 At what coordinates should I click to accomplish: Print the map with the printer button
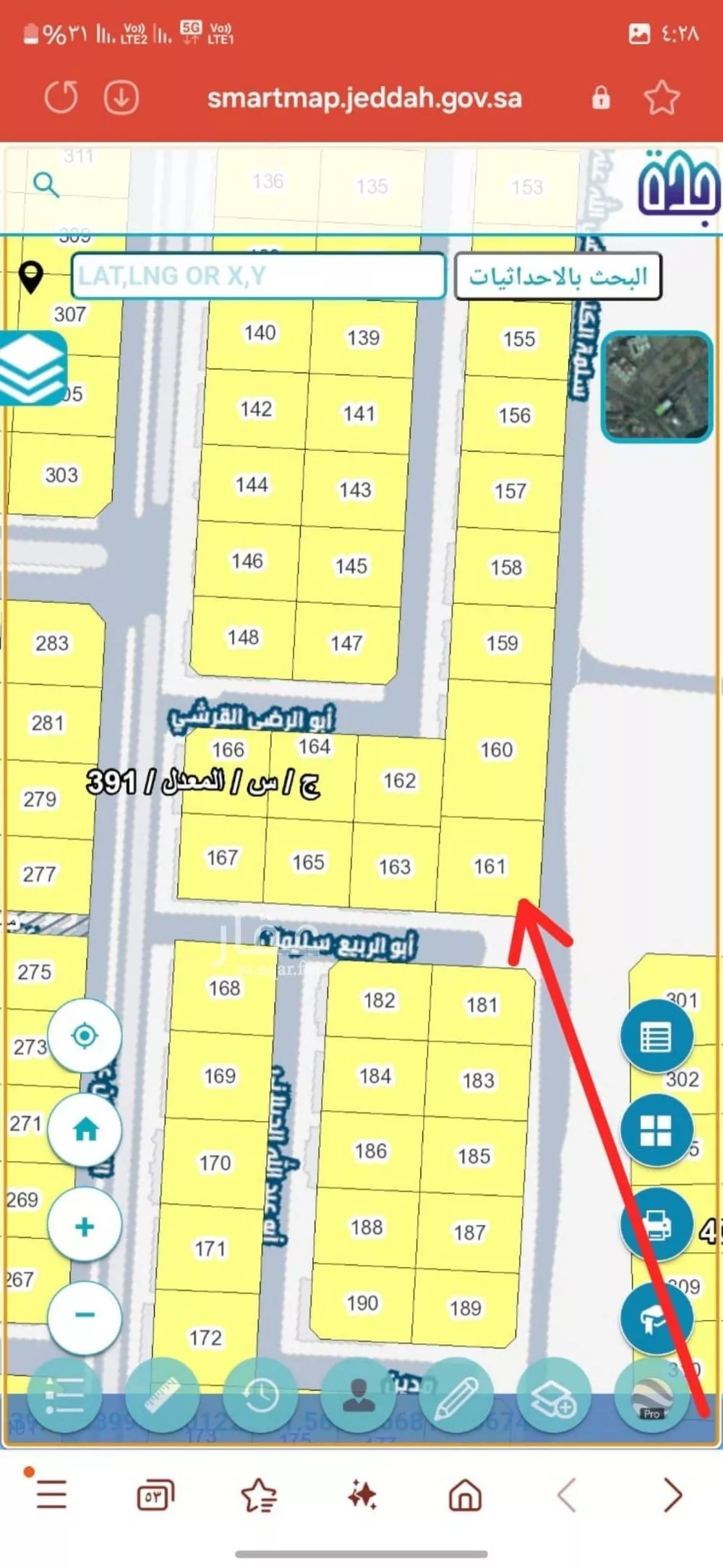click(x=656, y=1224)
